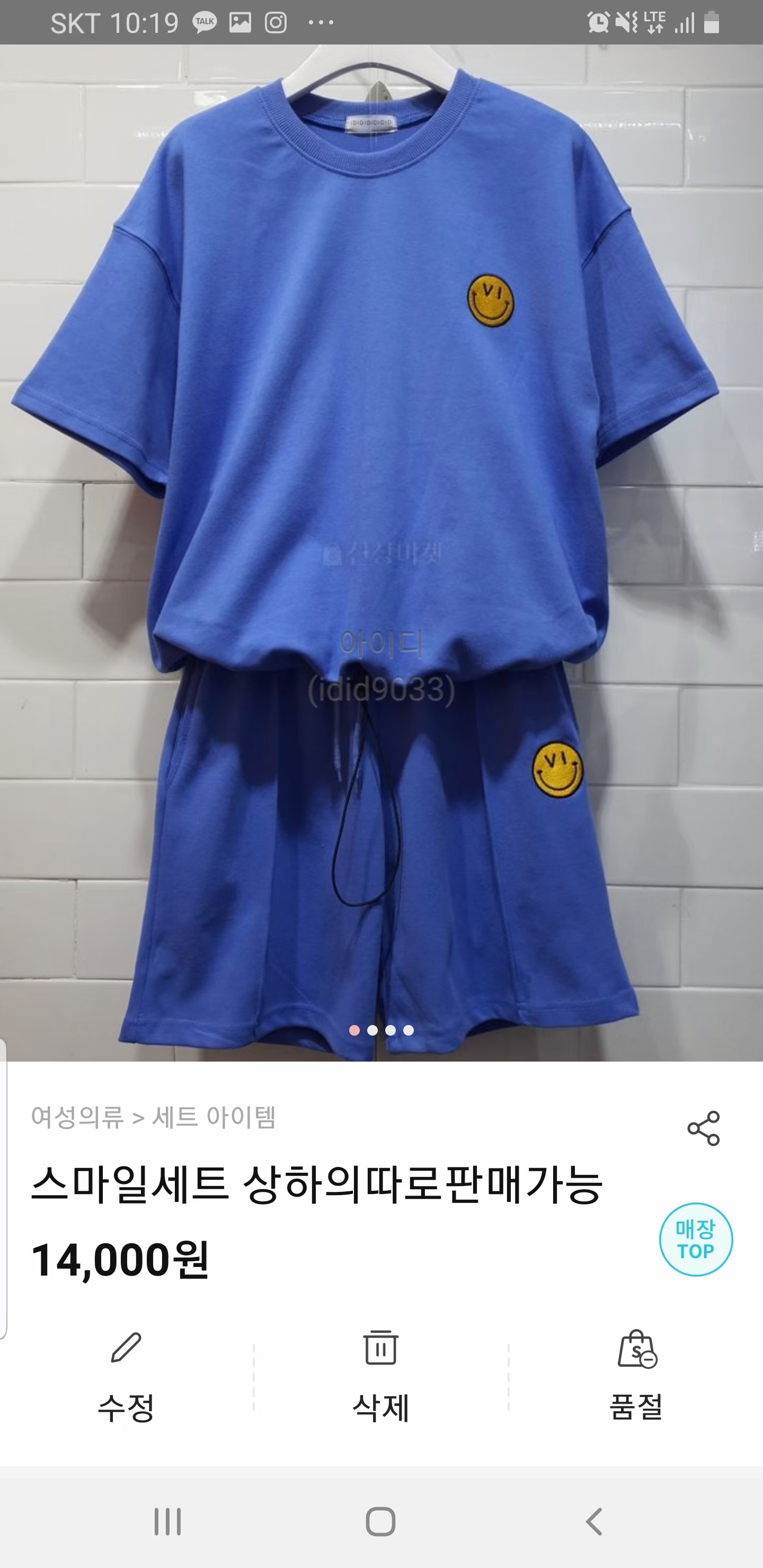The width and height of the screenshot is (763, 1568).
Task: Open recent apps from navigation bar
Action: pos(167,1521)
